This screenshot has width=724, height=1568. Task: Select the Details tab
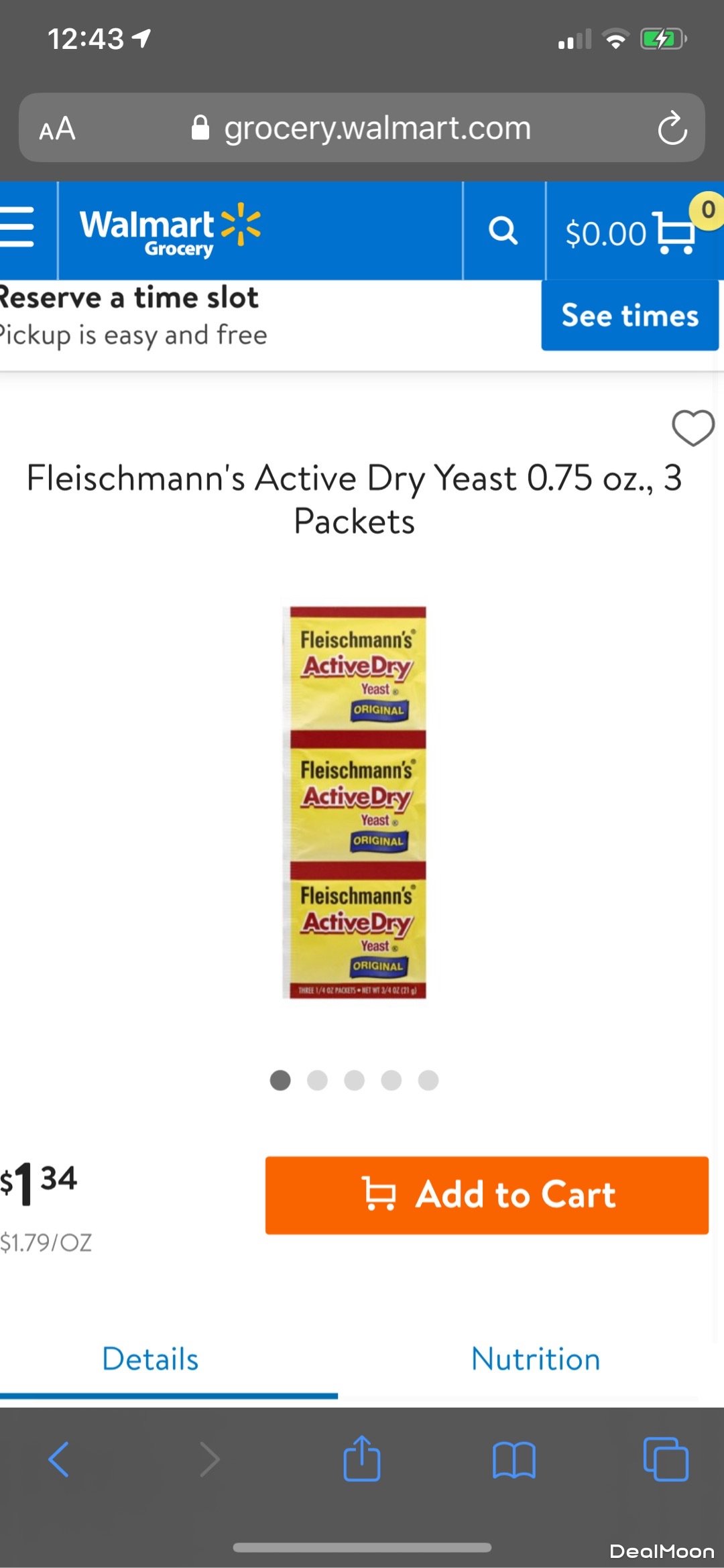(x=150, y=1360)
